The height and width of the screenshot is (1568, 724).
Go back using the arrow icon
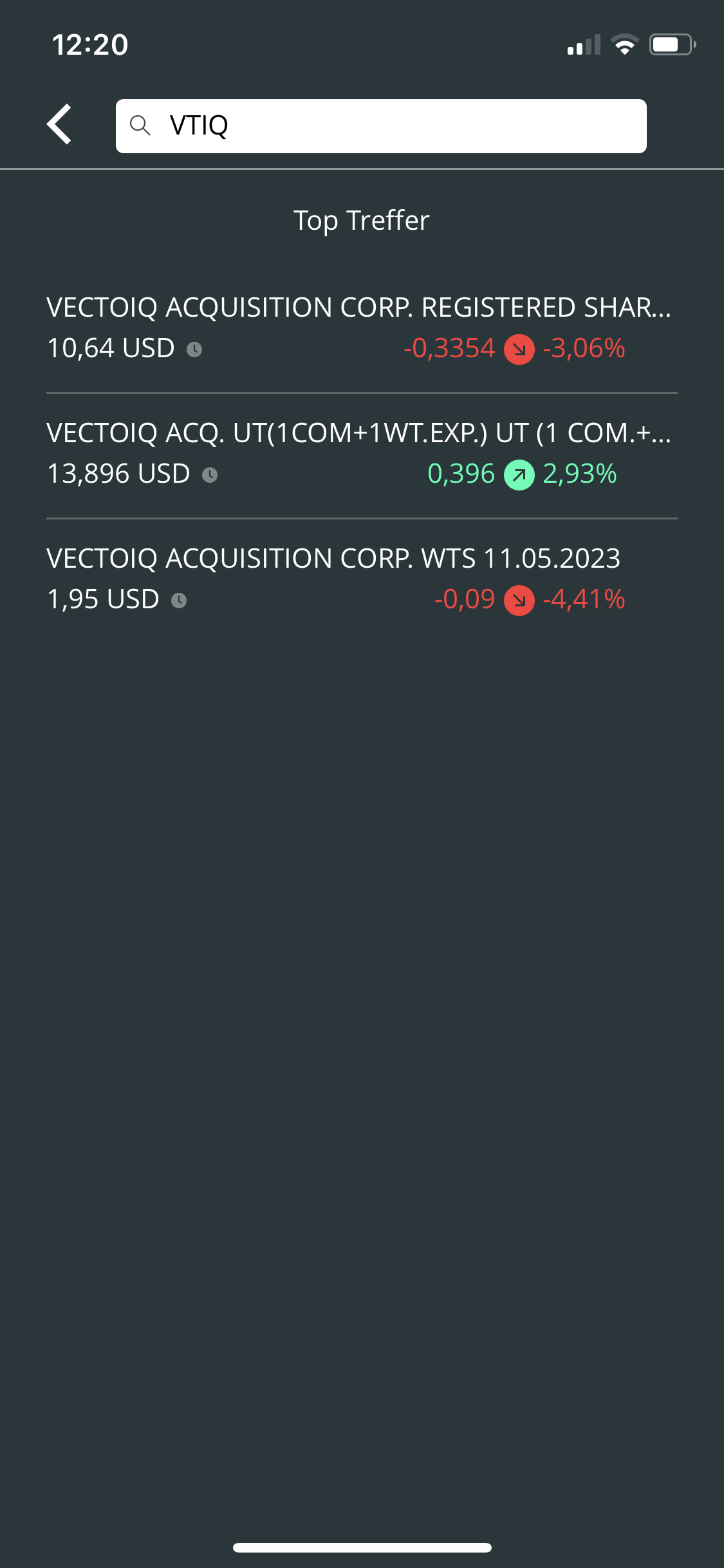click(59, 125)
